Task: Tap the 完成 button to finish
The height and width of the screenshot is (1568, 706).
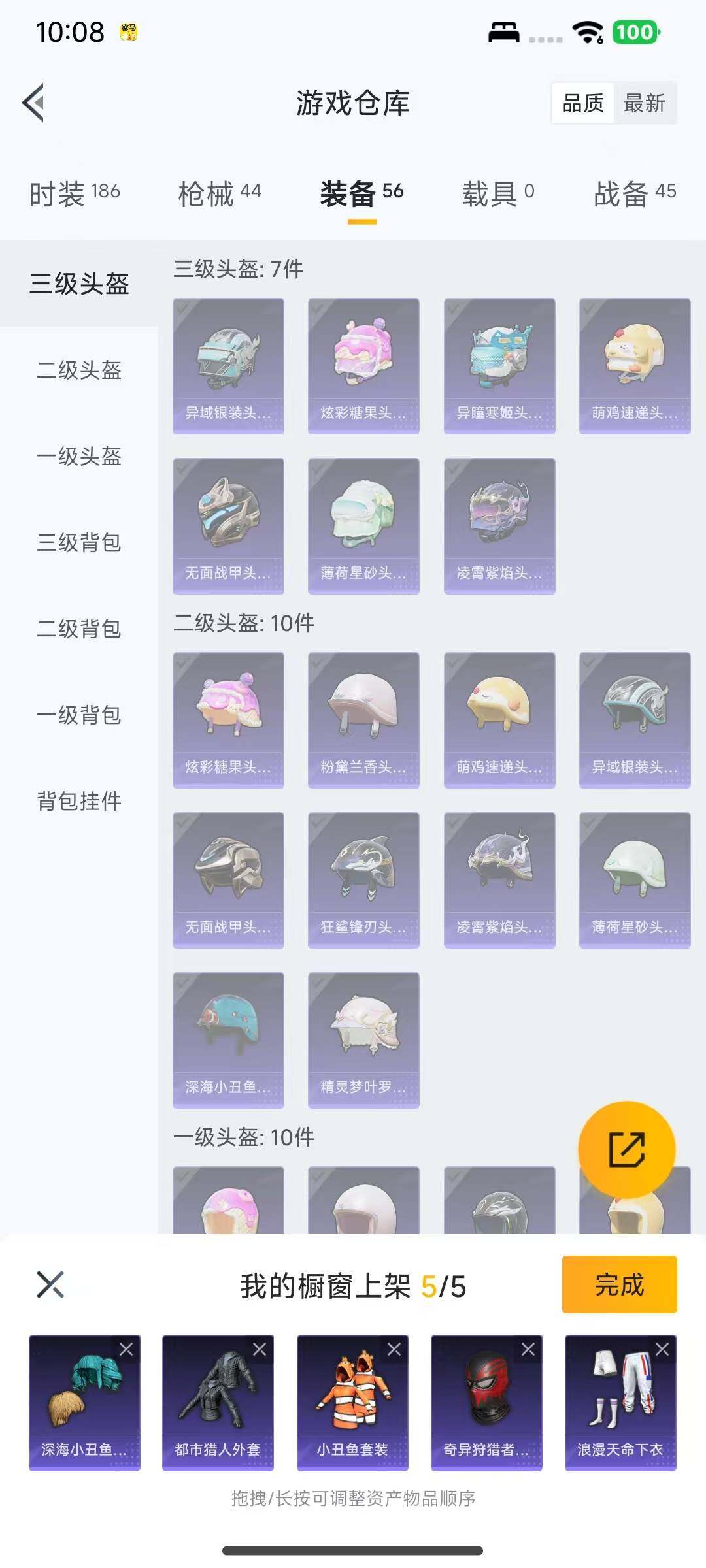Action: pyautogui.click(x=618, y=1284)
